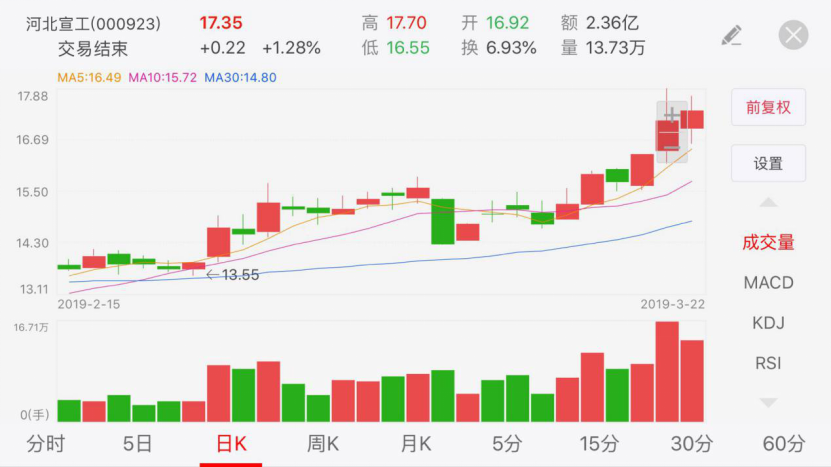831x467 pixels.
Task: Switch indicator to MACD
Action: tap(768, 283)
